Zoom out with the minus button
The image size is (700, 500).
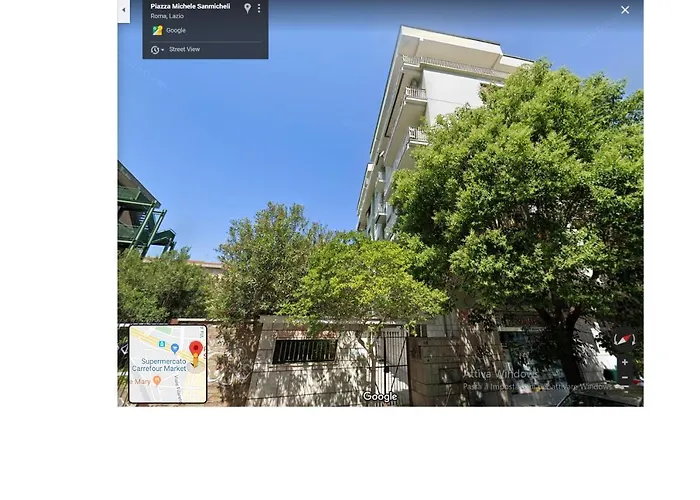[625, 377]
